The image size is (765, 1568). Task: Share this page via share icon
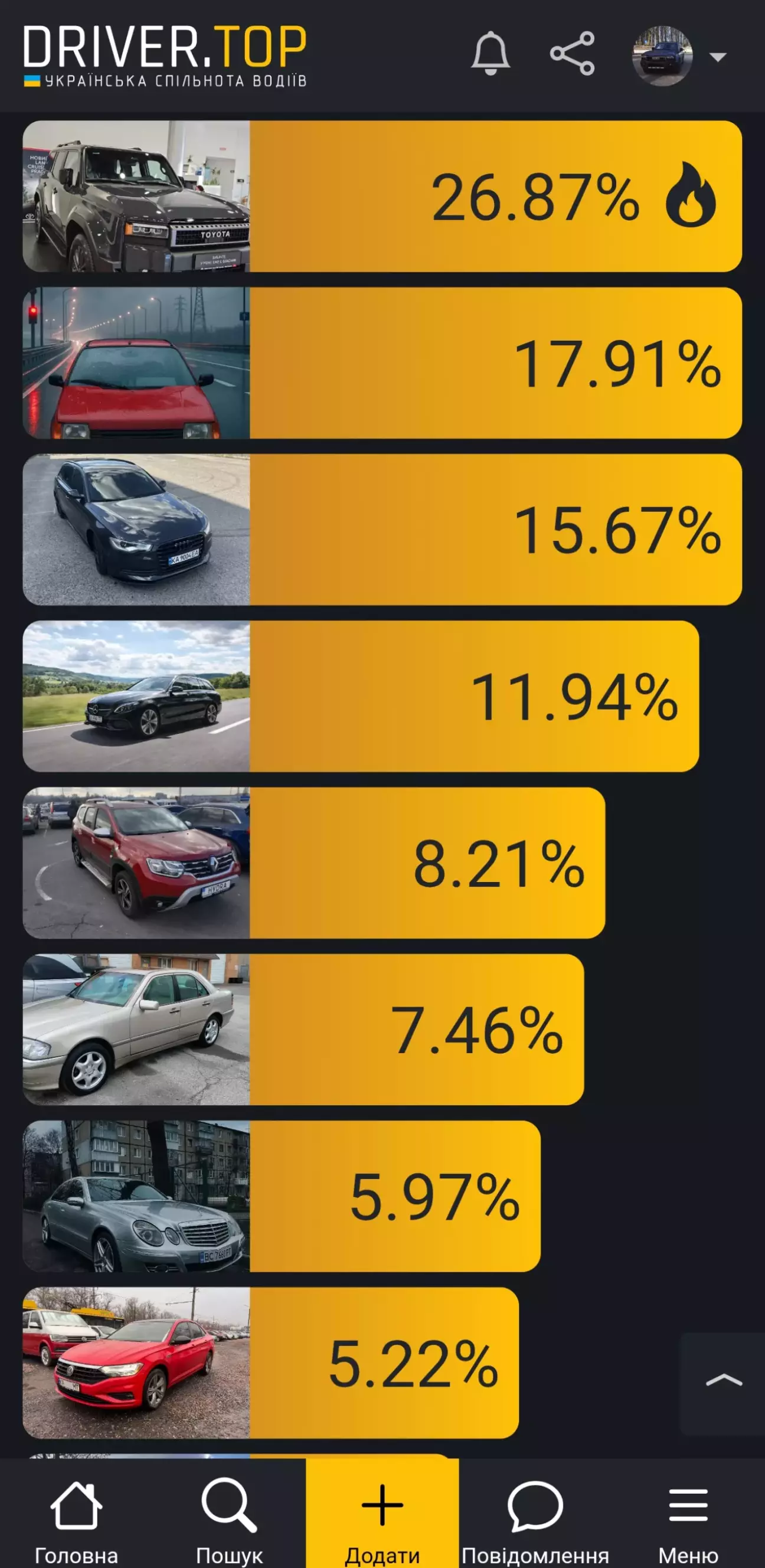pos(572,54)
